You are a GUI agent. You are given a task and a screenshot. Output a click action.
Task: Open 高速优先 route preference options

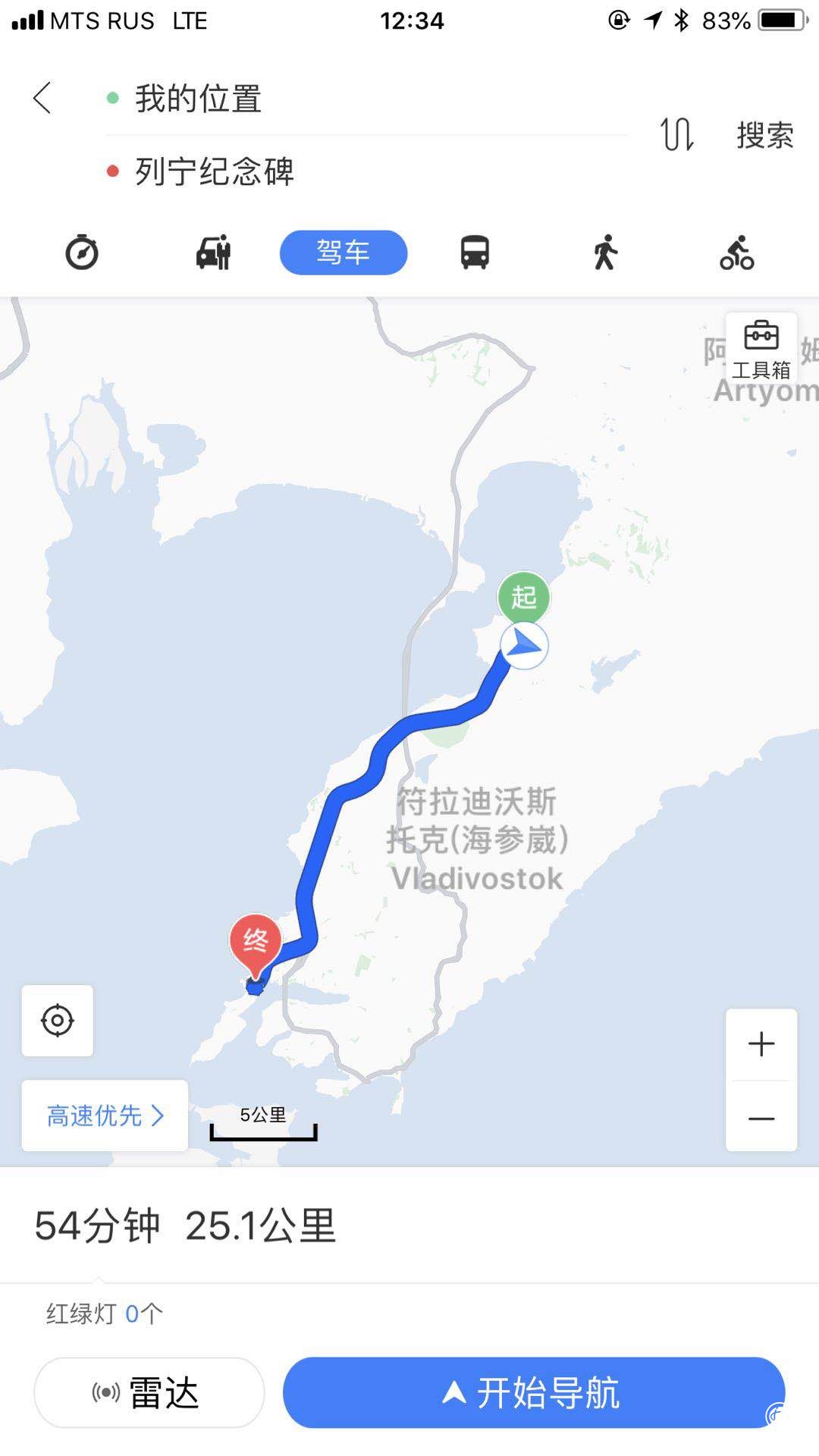(x=105, y=1116)
